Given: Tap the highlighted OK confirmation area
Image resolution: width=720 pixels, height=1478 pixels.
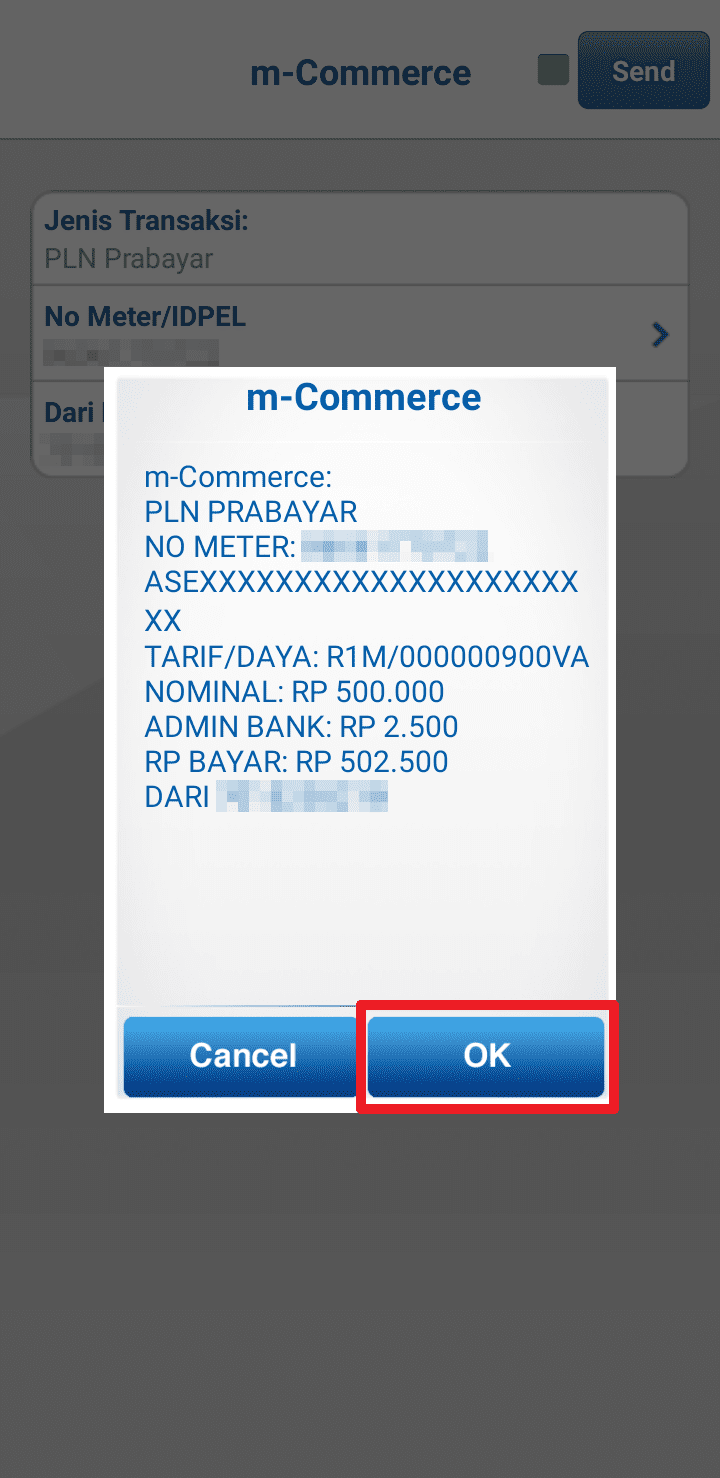Looking at the screenshot, I should 486,1056.
